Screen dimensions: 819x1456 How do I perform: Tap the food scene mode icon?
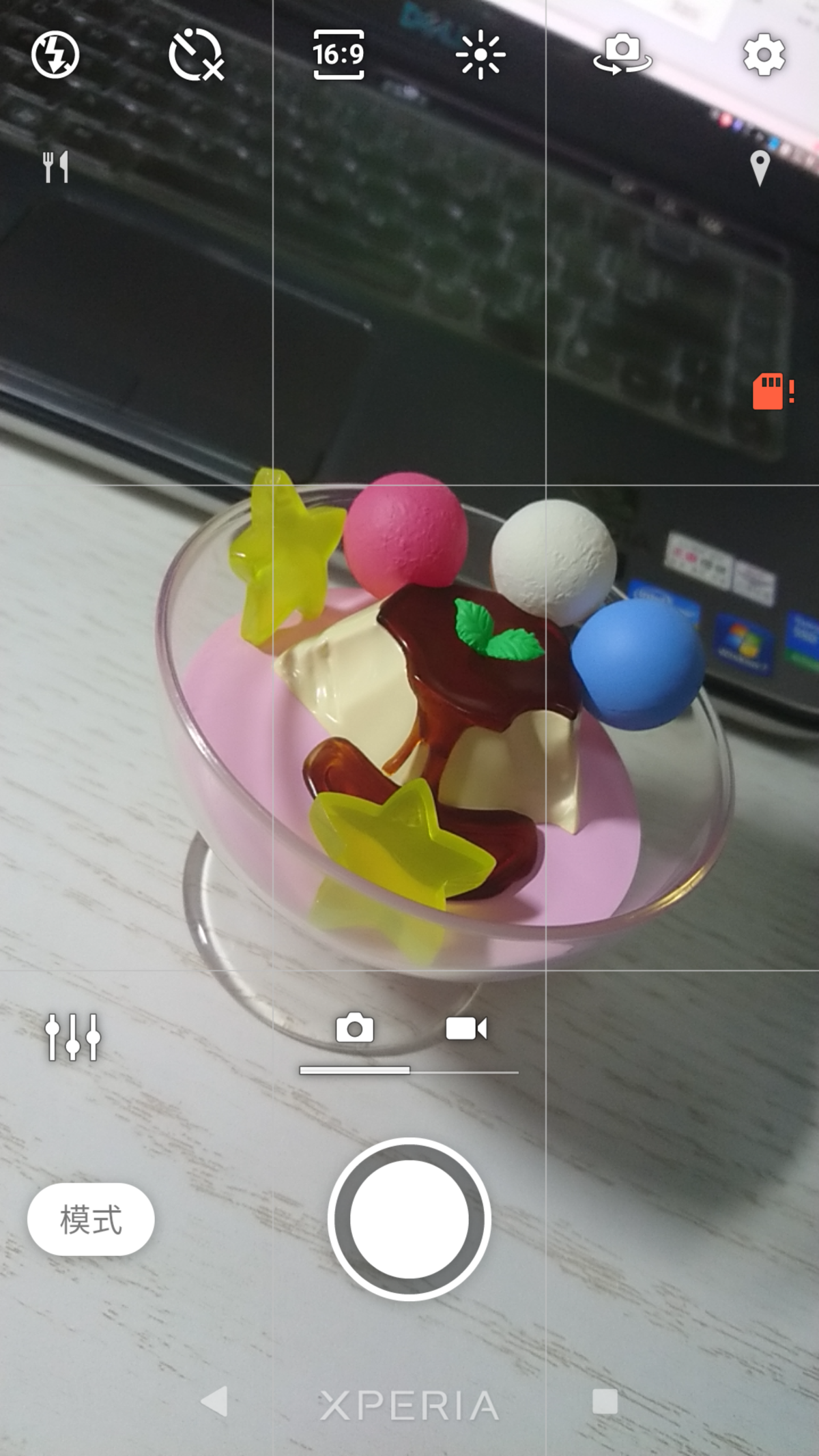click(55, 167)
